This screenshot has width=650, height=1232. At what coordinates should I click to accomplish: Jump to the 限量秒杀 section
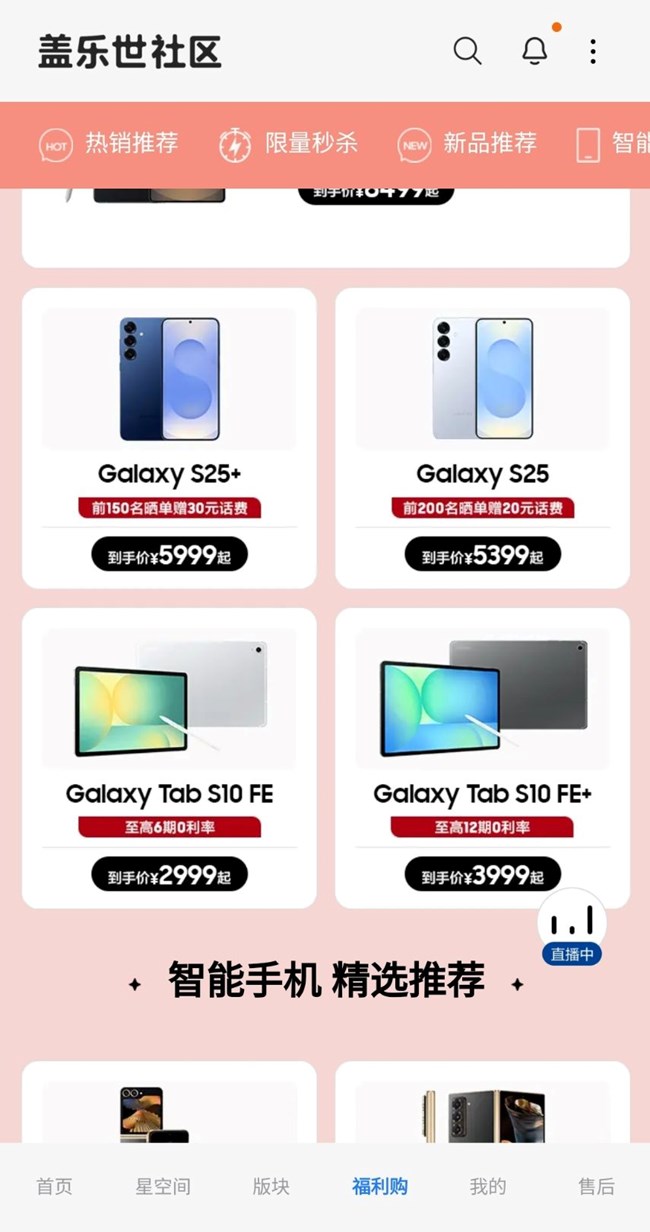click(x=288, y=144)
